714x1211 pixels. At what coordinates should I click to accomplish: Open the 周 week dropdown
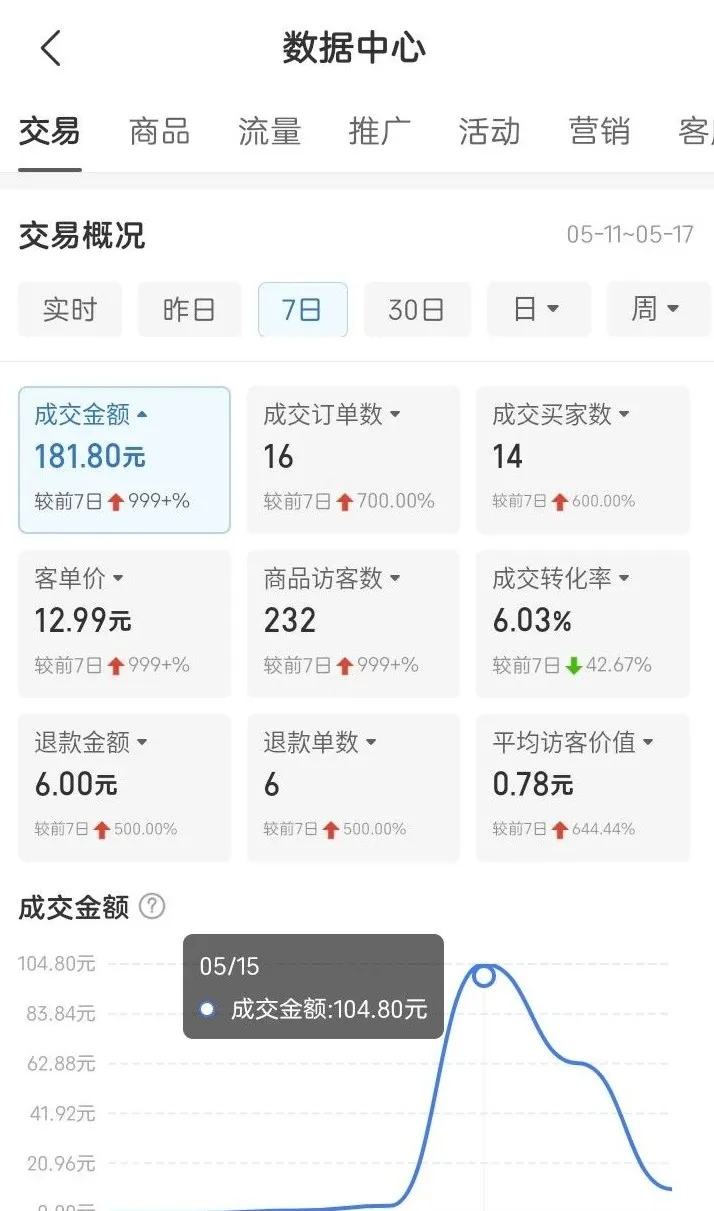pos(657,309)
